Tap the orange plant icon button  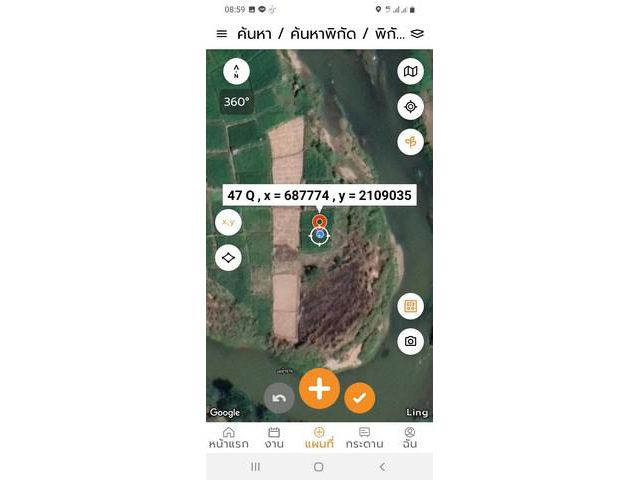pos(410,141)
